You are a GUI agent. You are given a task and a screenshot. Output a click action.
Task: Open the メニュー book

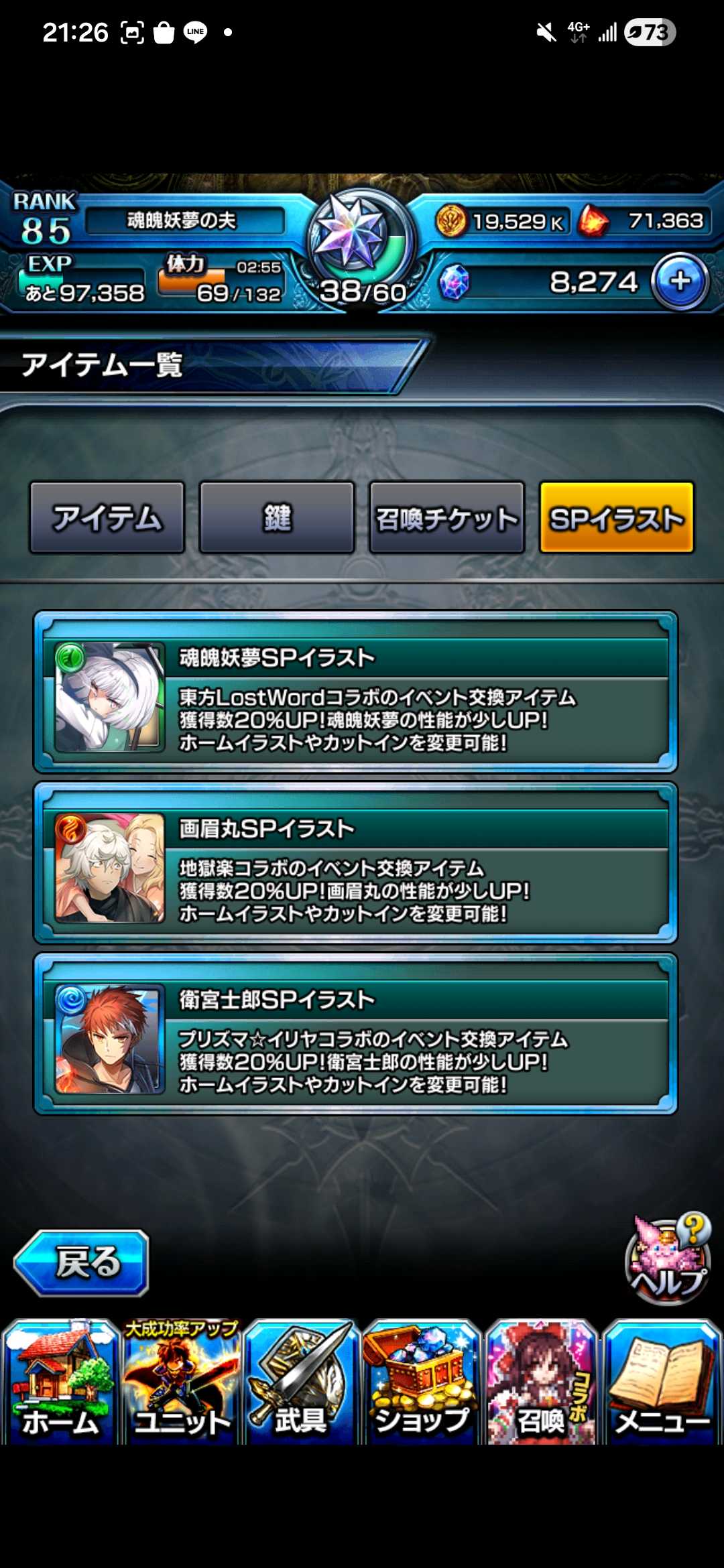coord(662,1382)
